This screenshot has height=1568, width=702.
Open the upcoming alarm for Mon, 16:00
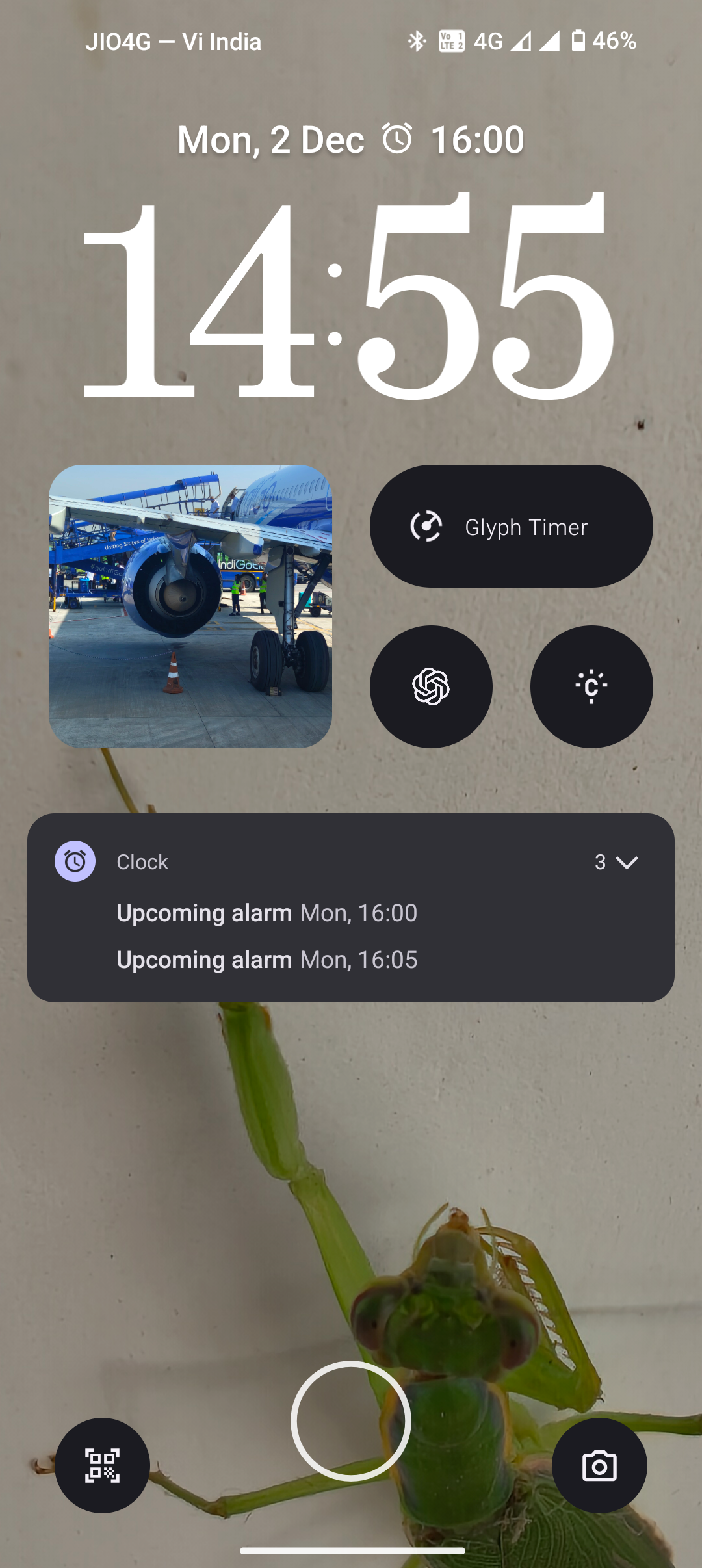(266, 913)
